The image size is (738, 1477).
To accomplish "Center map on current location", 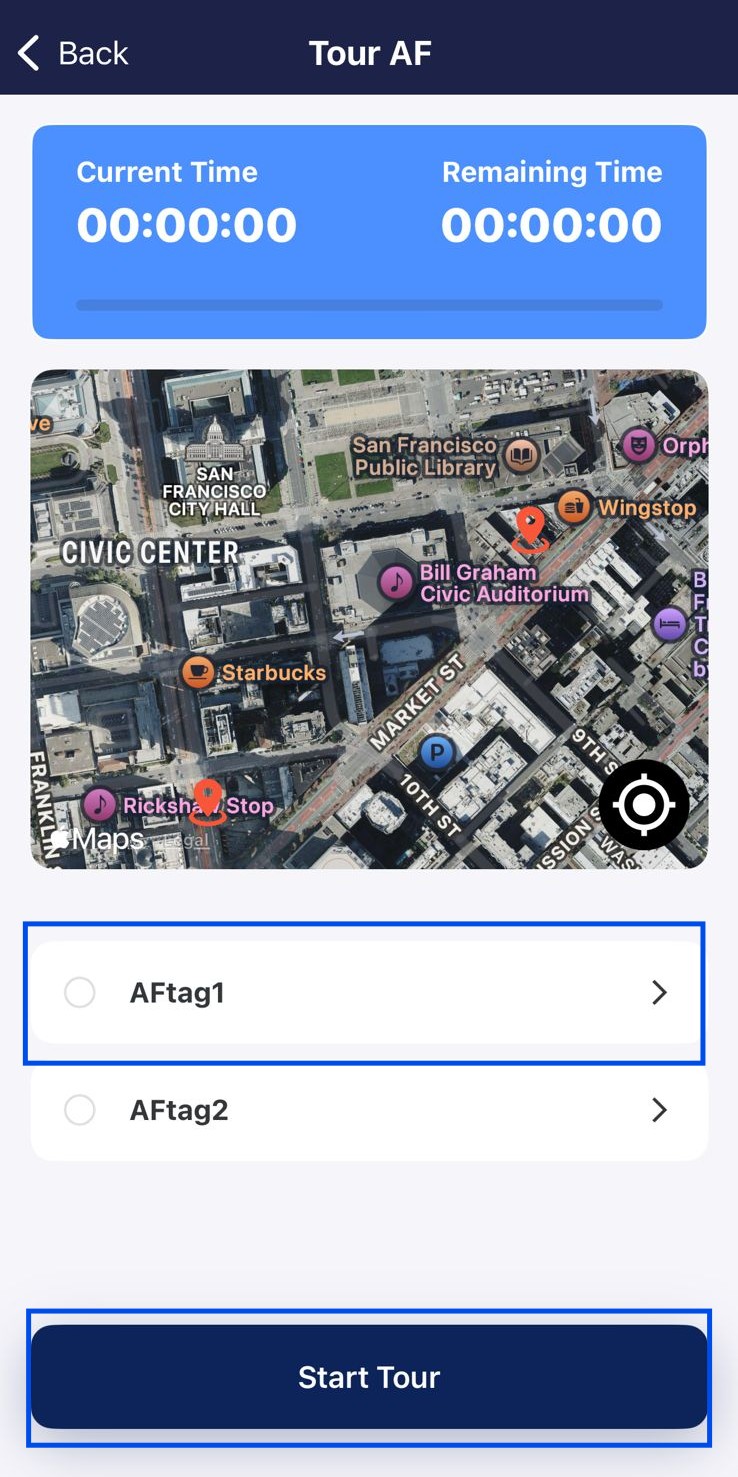I will pos(643,805).
